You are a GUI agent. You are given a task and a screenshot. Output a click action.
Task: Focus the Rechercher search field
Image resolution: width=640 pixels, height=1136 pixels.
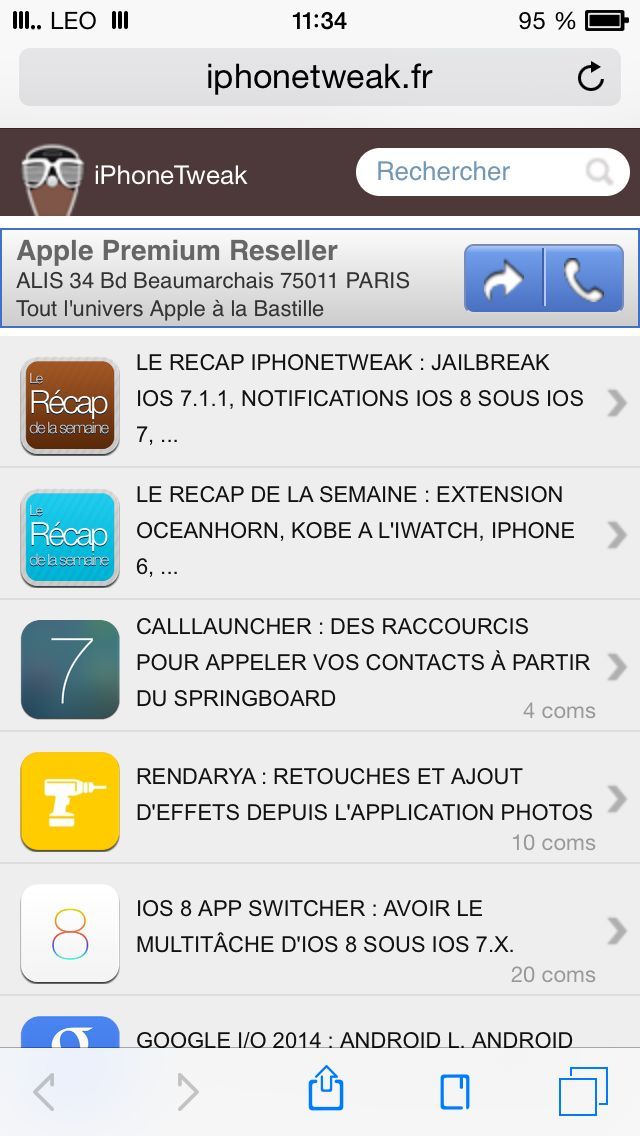(478, 172)
